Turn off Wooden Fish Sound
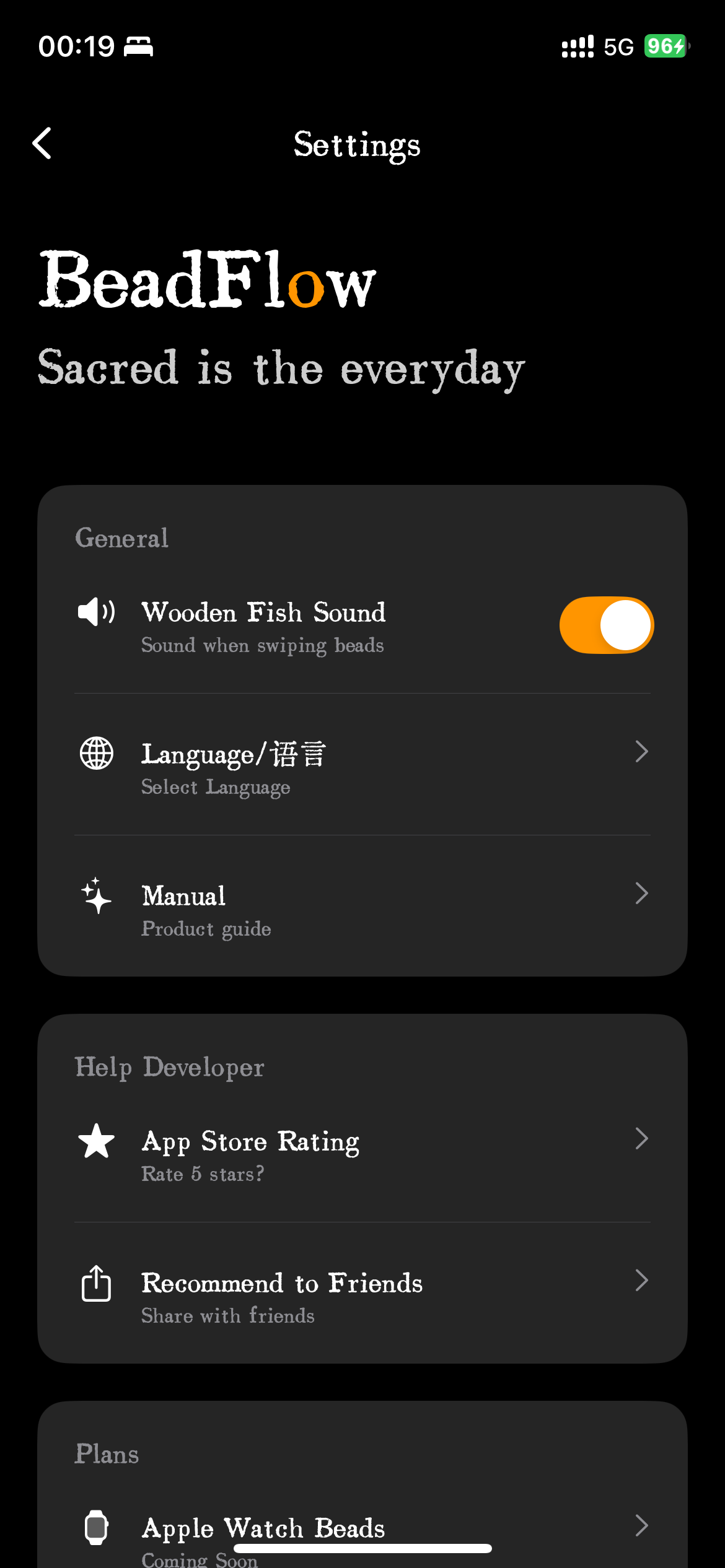725x1568 pixels. click(x=607, y=625)
